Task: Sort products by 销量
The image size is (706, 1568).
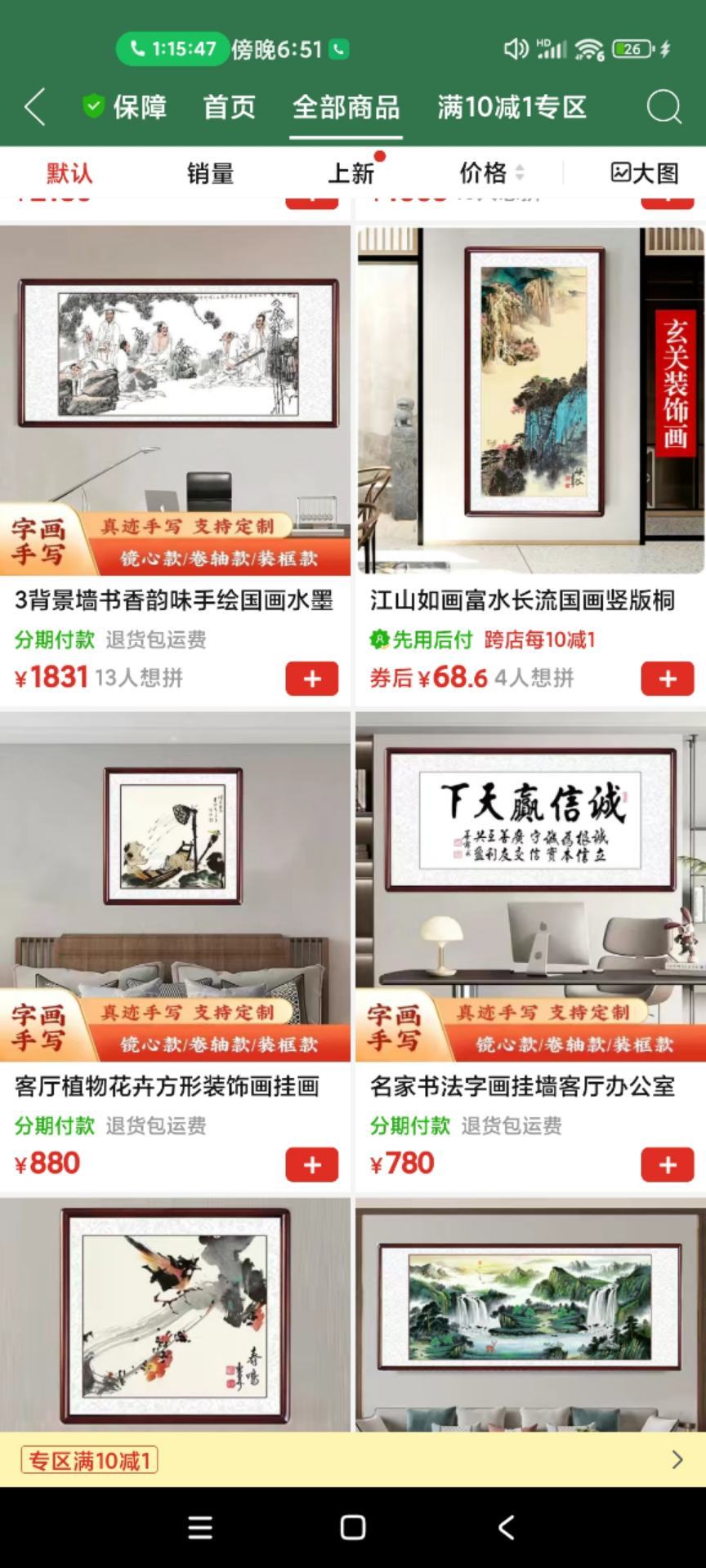Action: pos(210,173)
